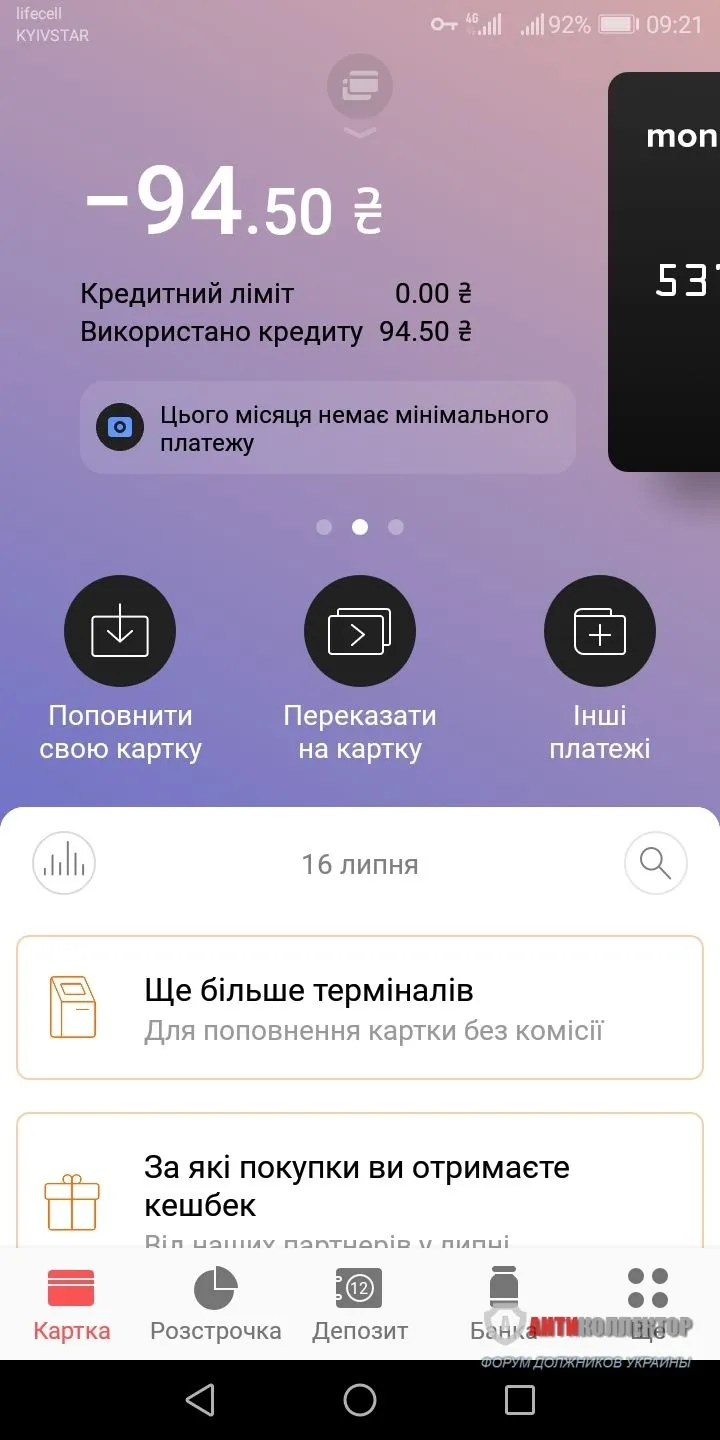This screenshot has width=720, height=1440.
Task: Search transactions with the magnifier icon
Action: pos(655,862)
